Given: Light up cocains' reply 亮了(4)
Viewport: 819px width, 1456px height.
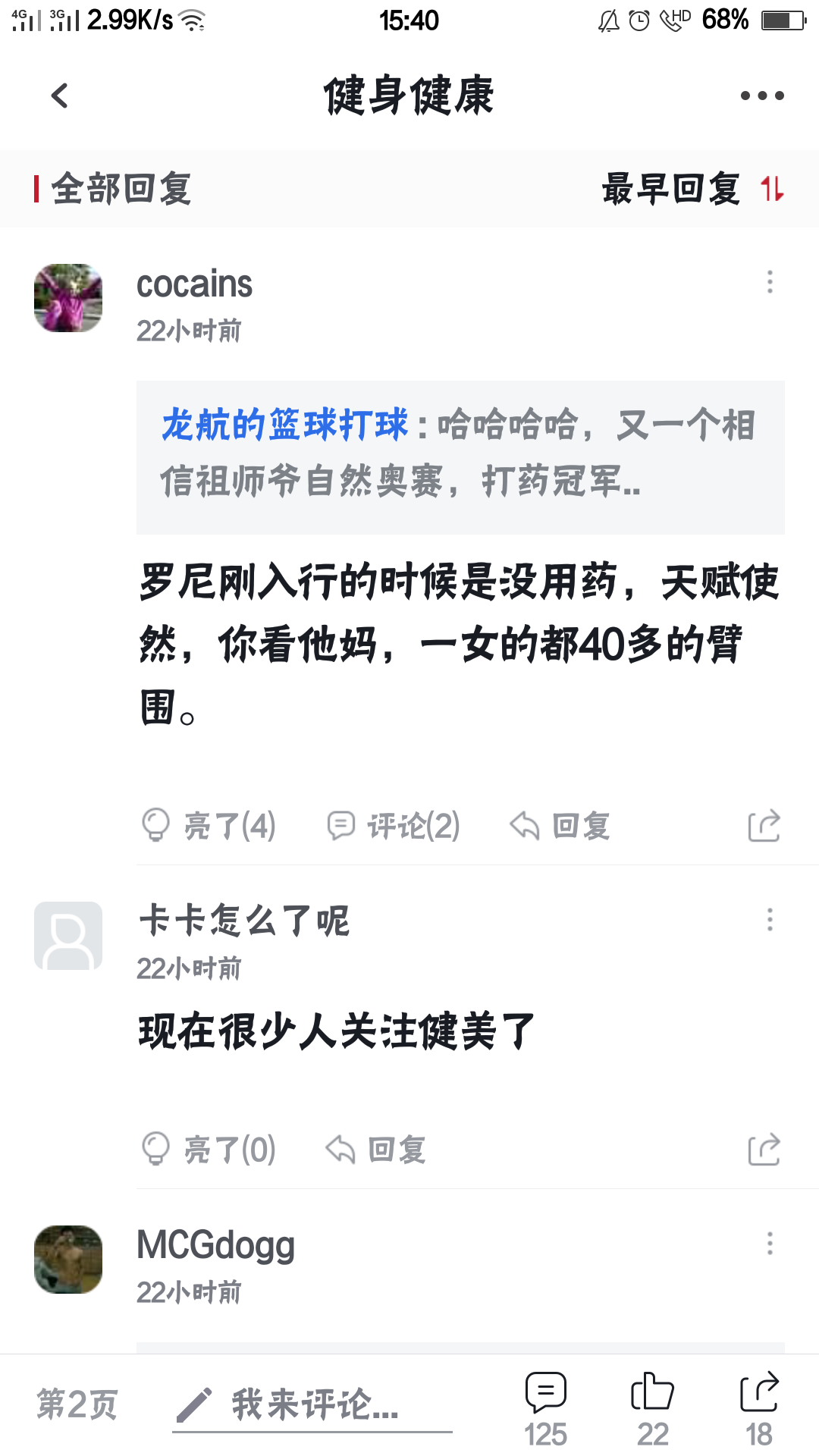Looking at the screenshot, I should click(x=209, y=826).
